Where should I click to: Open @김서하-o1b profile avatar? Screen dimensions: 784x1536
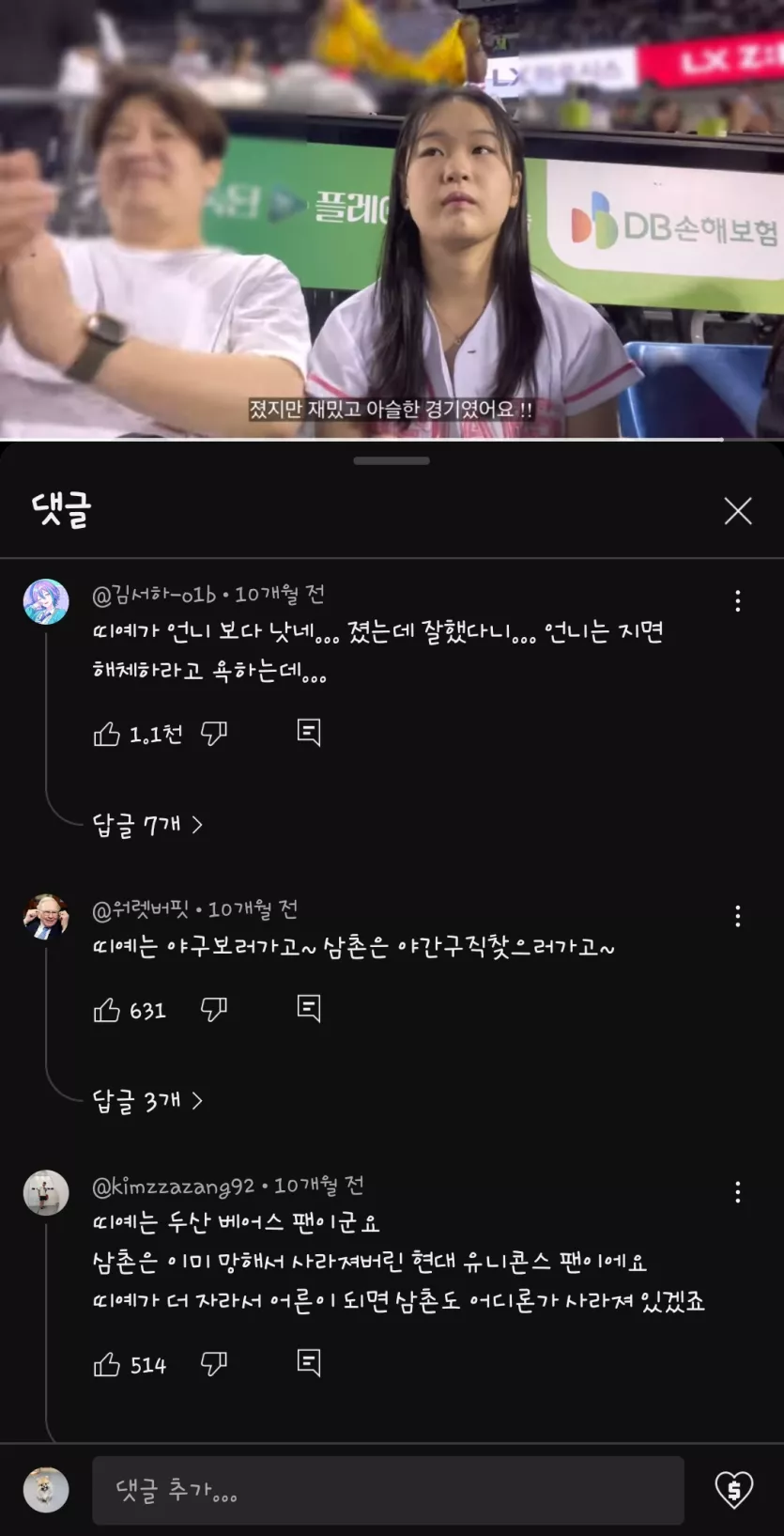46,601
